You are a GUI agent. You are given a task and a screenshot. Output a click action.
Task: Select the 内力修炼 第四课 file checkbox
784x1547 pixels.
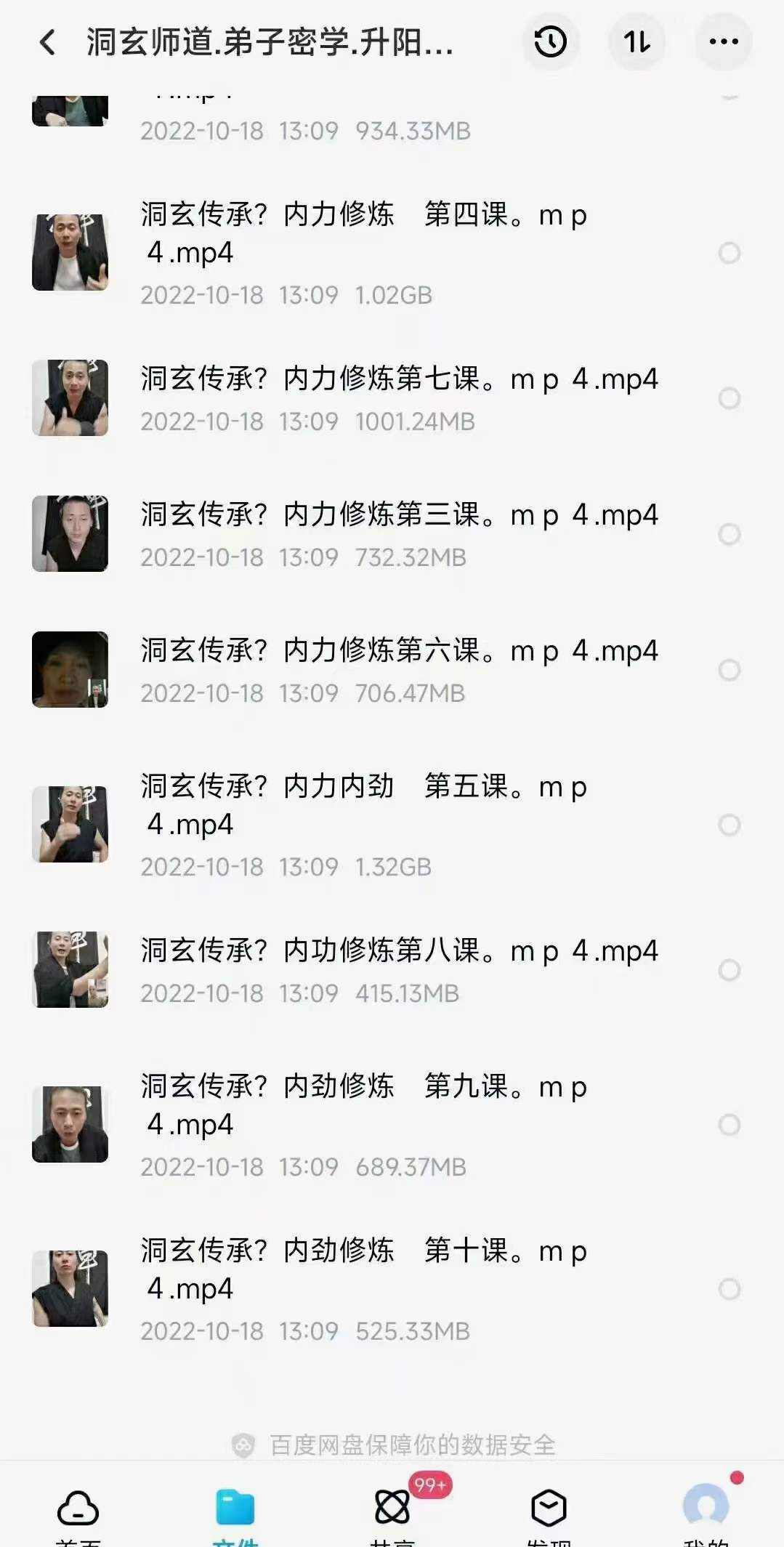[729, 253]
